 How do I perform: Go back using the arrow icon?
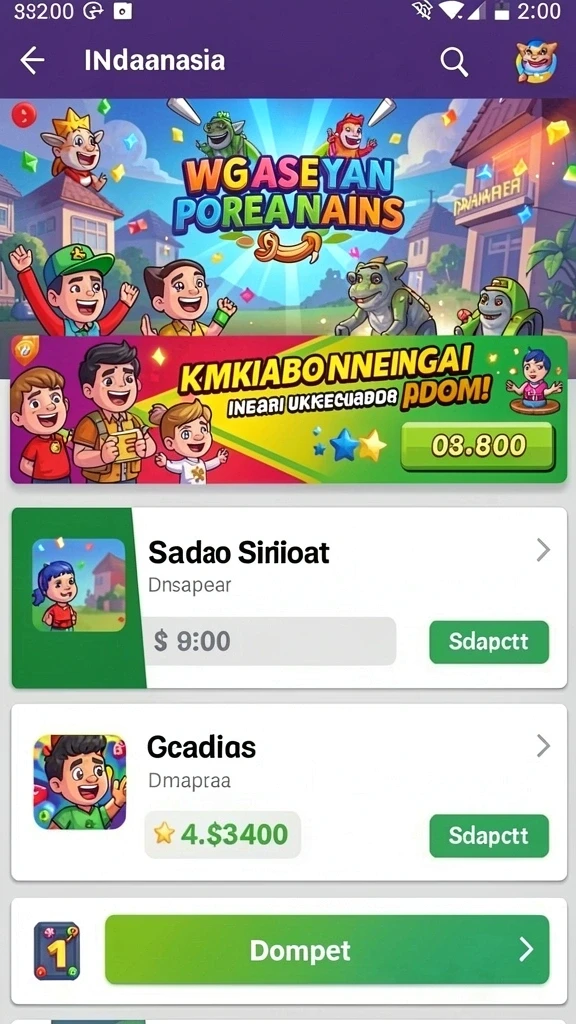pos(32,61)
